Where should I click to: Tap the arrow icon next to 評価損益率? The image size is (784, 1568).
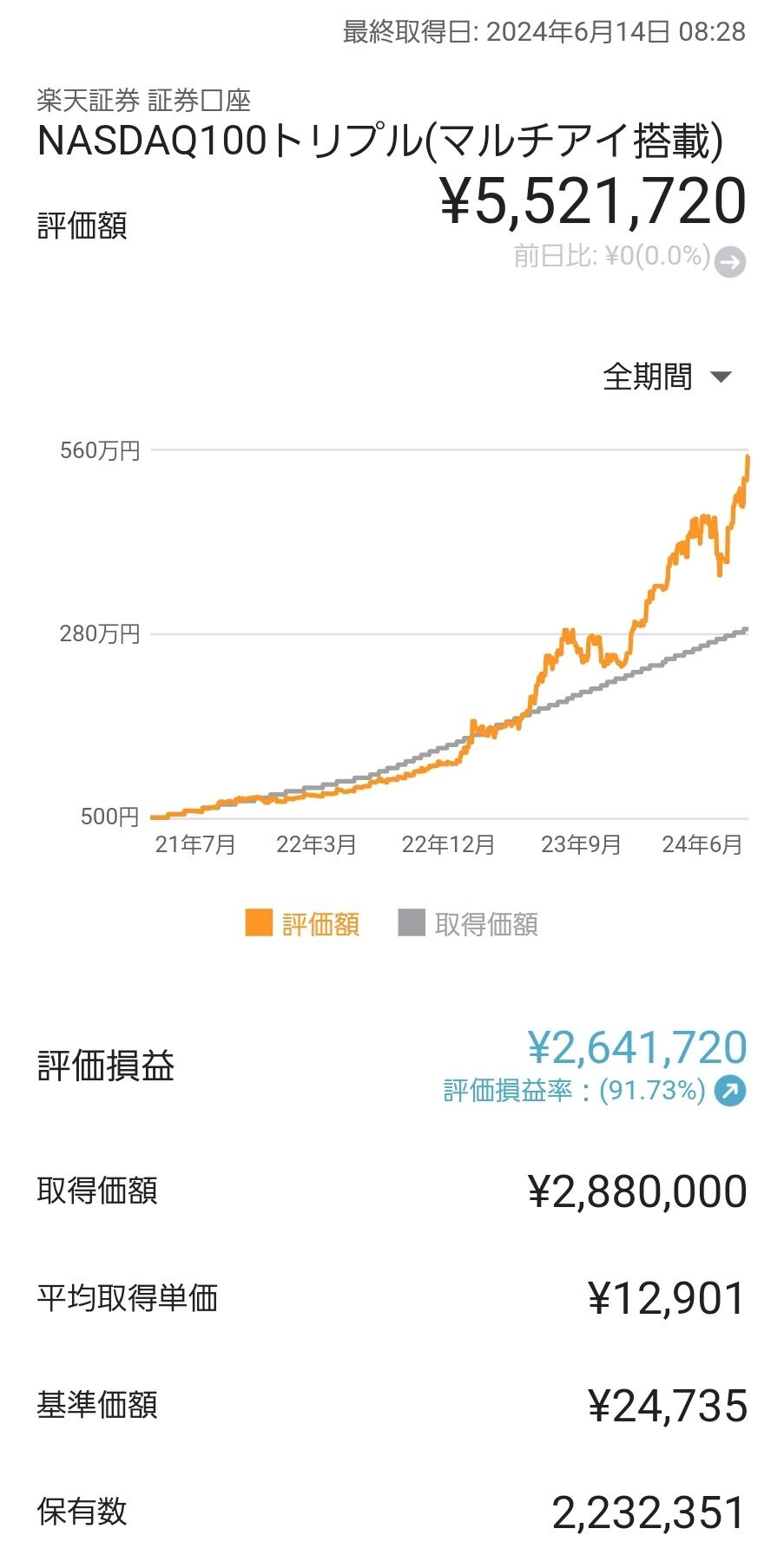729,1091
